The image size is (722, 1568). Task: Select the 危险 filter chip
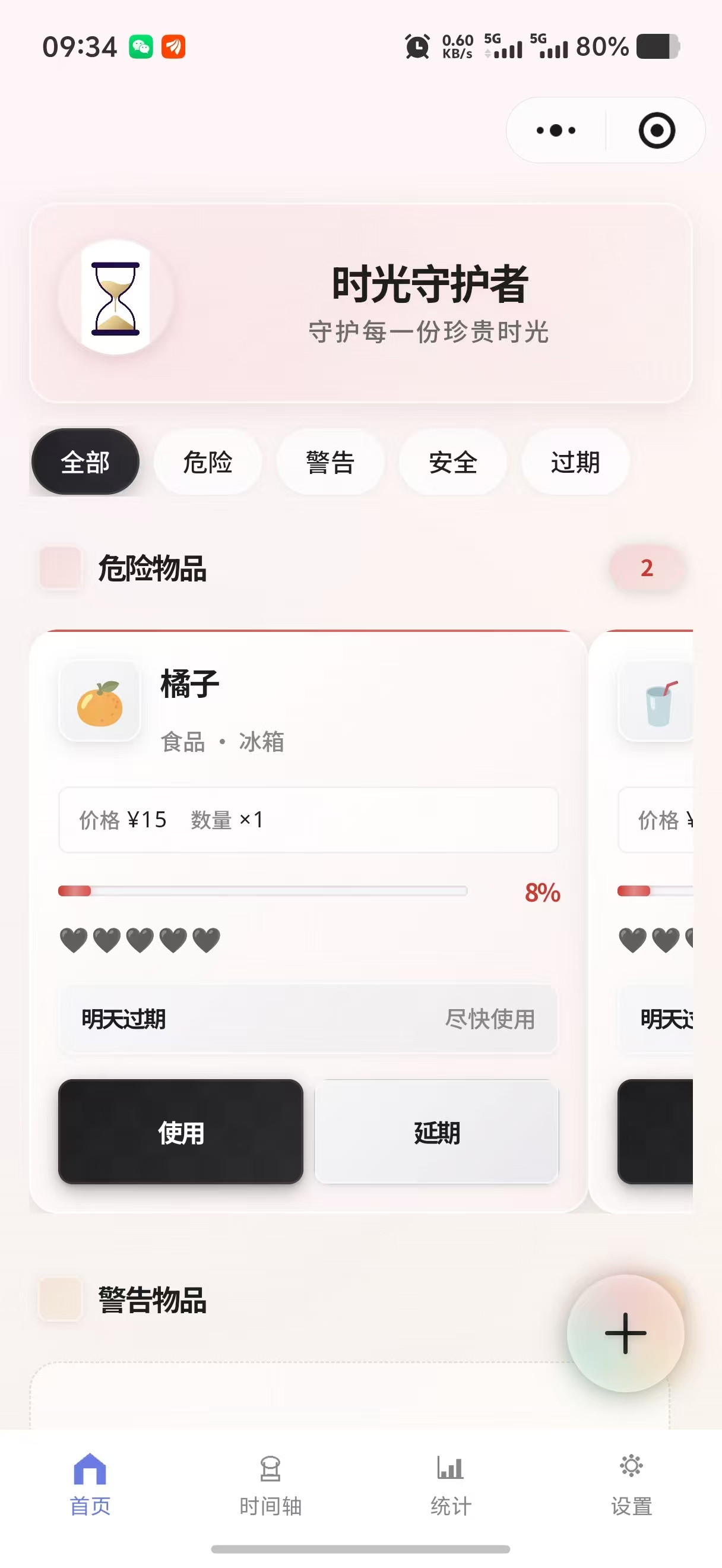coord(208,463)
